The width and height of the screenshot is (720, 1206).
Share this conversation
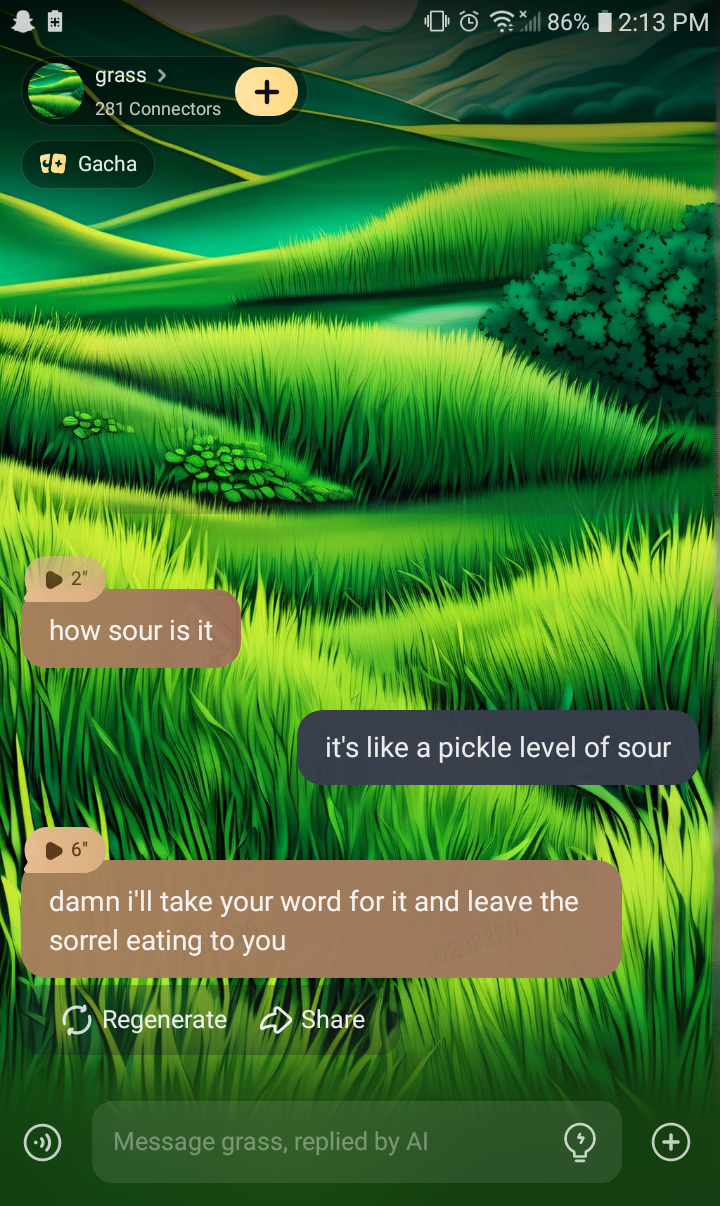(312, 1019)
